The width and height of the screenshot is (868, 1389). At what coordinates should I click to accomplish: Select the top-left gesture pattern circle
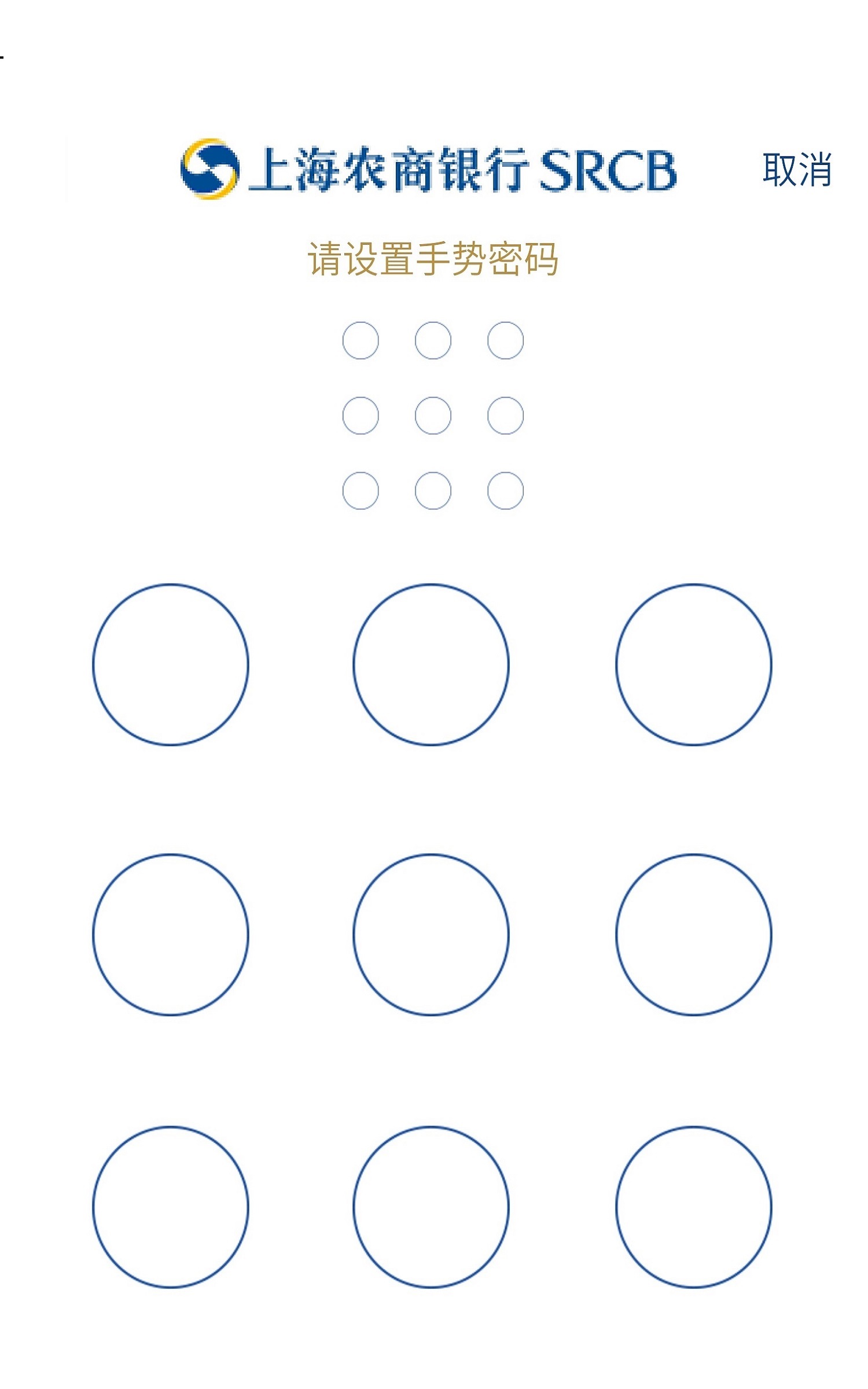pyautogui.click(x=171, y=664)
